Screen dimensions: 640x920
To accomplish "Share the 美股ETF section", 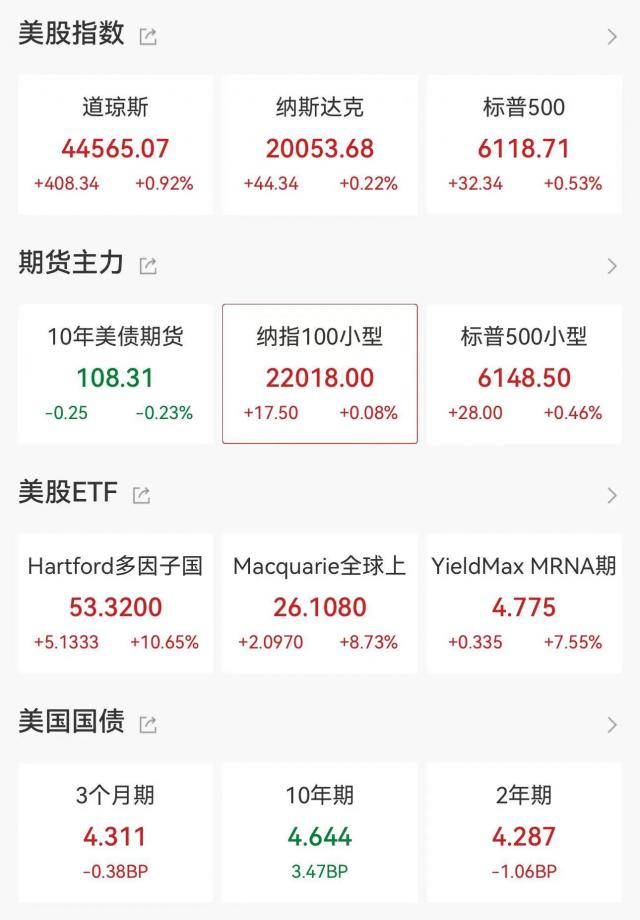I will (x=142, y=495).
